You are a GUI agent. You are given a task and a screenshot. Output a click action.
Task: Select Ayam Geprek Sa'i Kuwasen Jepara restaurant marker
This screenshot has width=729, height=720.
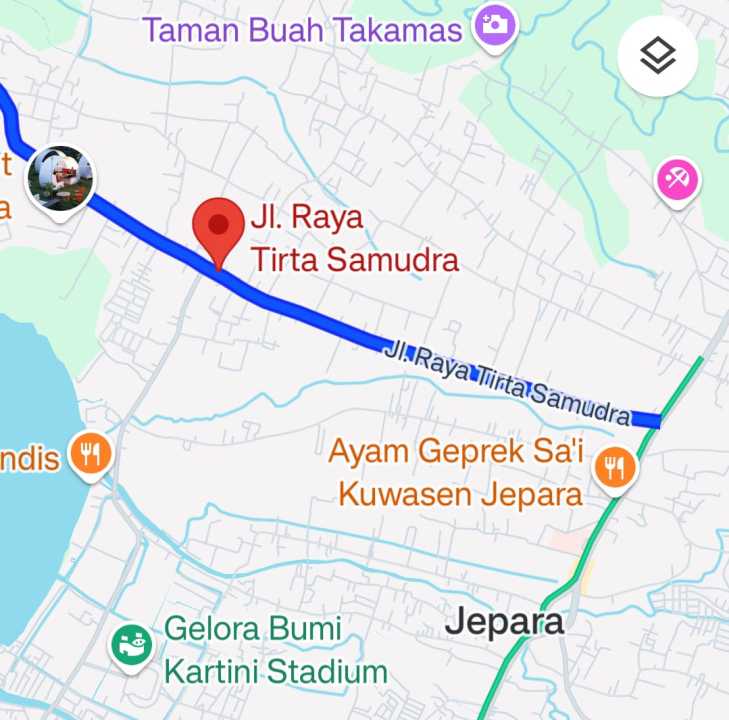[614, 467]
